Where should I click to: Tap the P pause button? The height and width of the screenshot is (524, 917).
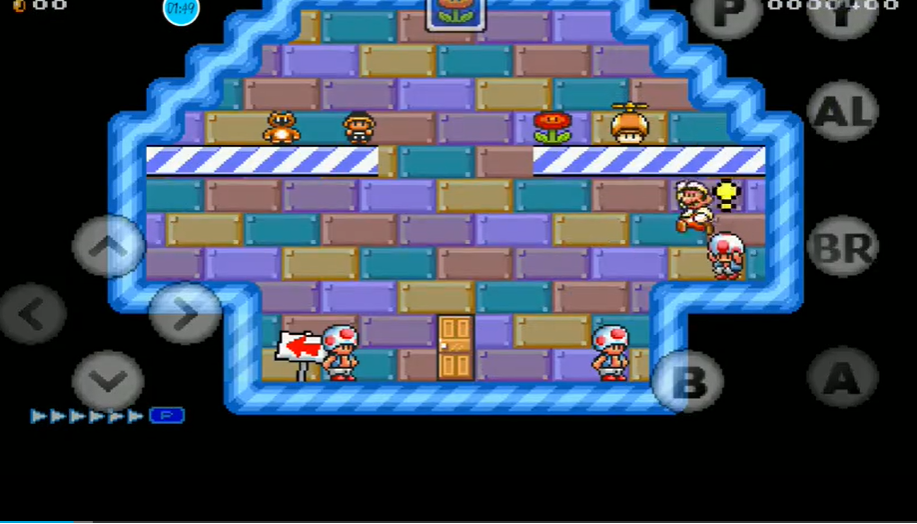coord(727,12)
